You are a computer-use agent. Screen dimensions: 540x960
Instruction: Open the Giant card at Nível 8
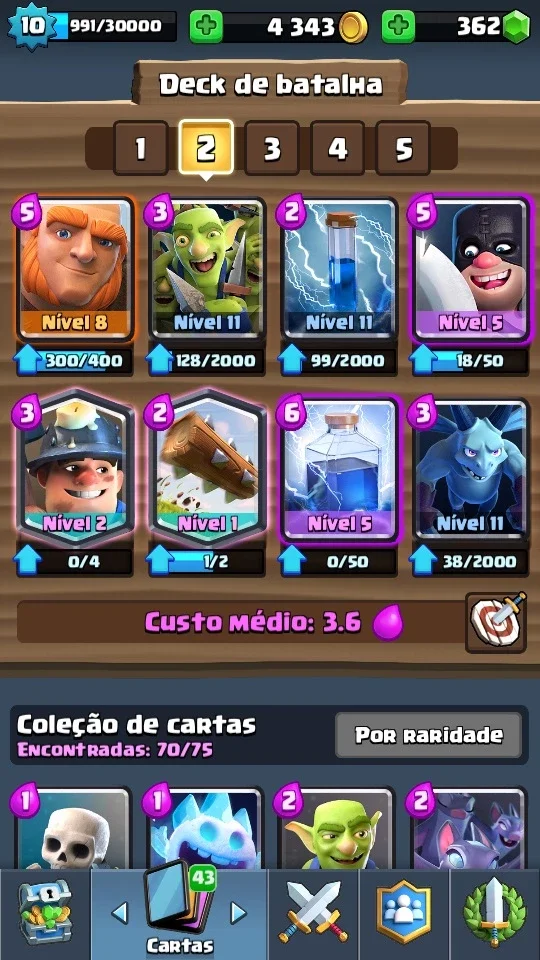(75, 268)
